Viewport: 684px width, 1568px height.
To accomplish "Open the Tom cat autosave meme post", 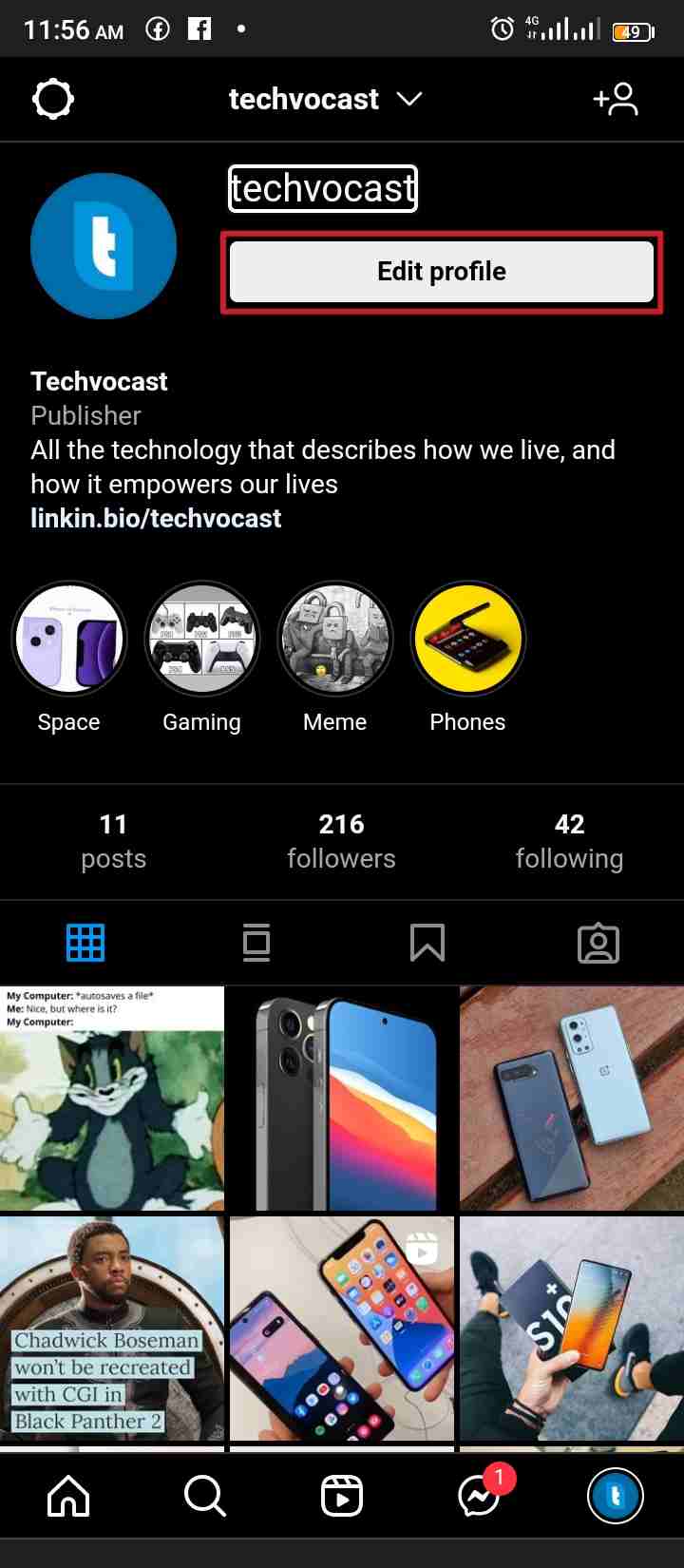I will click(112, 1098).
